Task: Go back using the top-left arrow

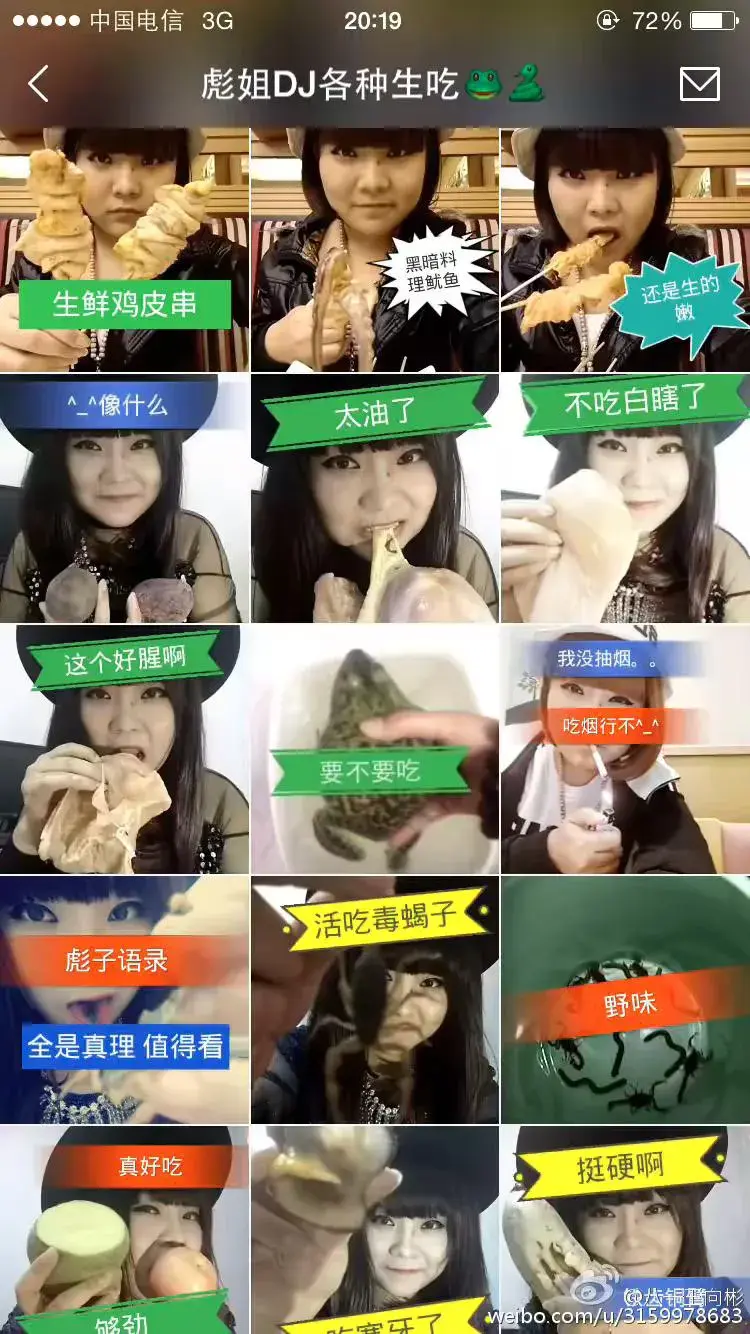Action: pos(38,84)
